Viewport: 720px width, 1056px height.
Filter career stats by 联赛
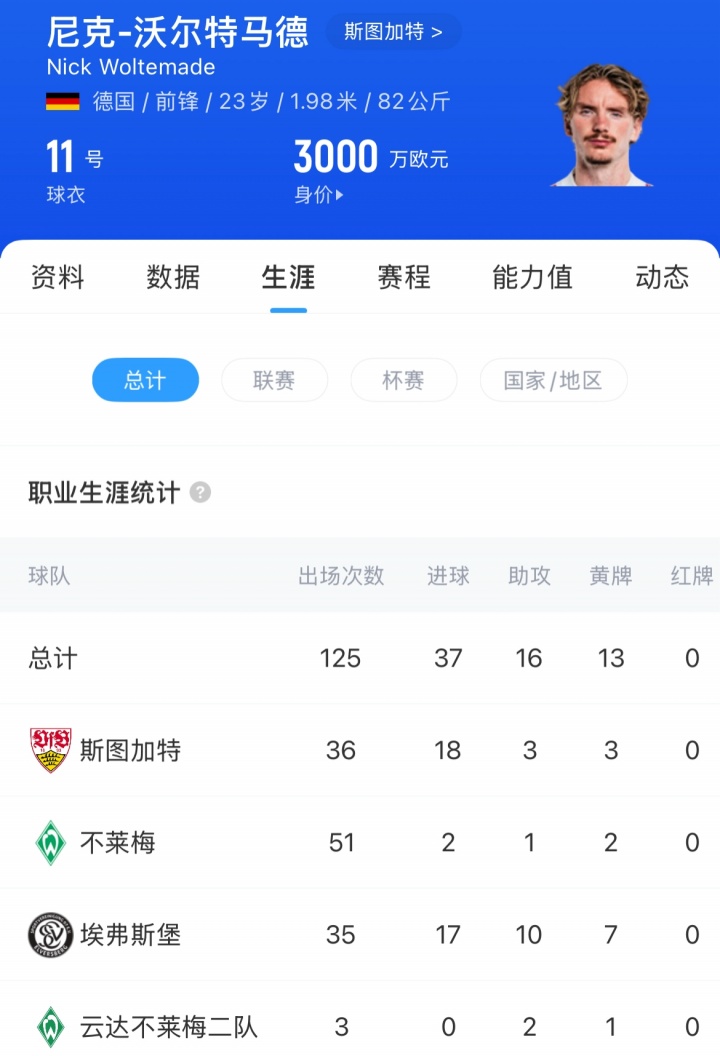click(274, 380)
